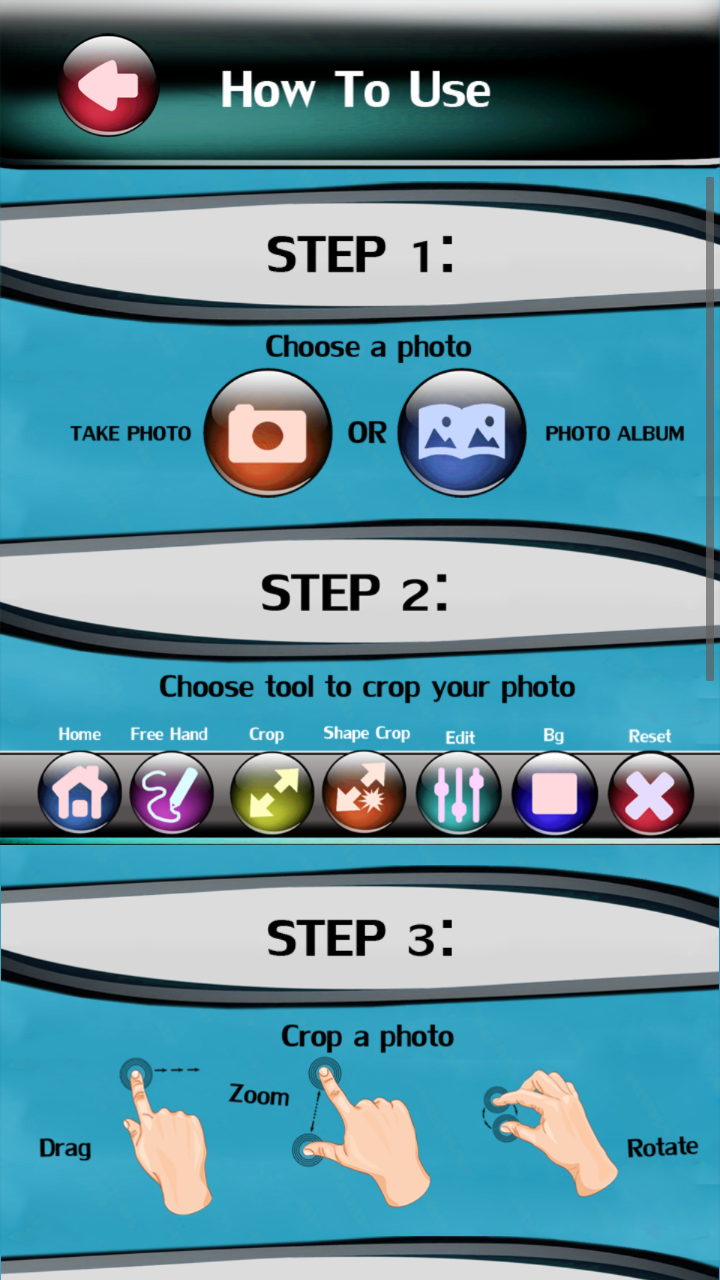This screenshot has height=1280, width=720.
Task: Click the TAKE PHOTO label
Action: pyautogui.click(x=130, y=433)
